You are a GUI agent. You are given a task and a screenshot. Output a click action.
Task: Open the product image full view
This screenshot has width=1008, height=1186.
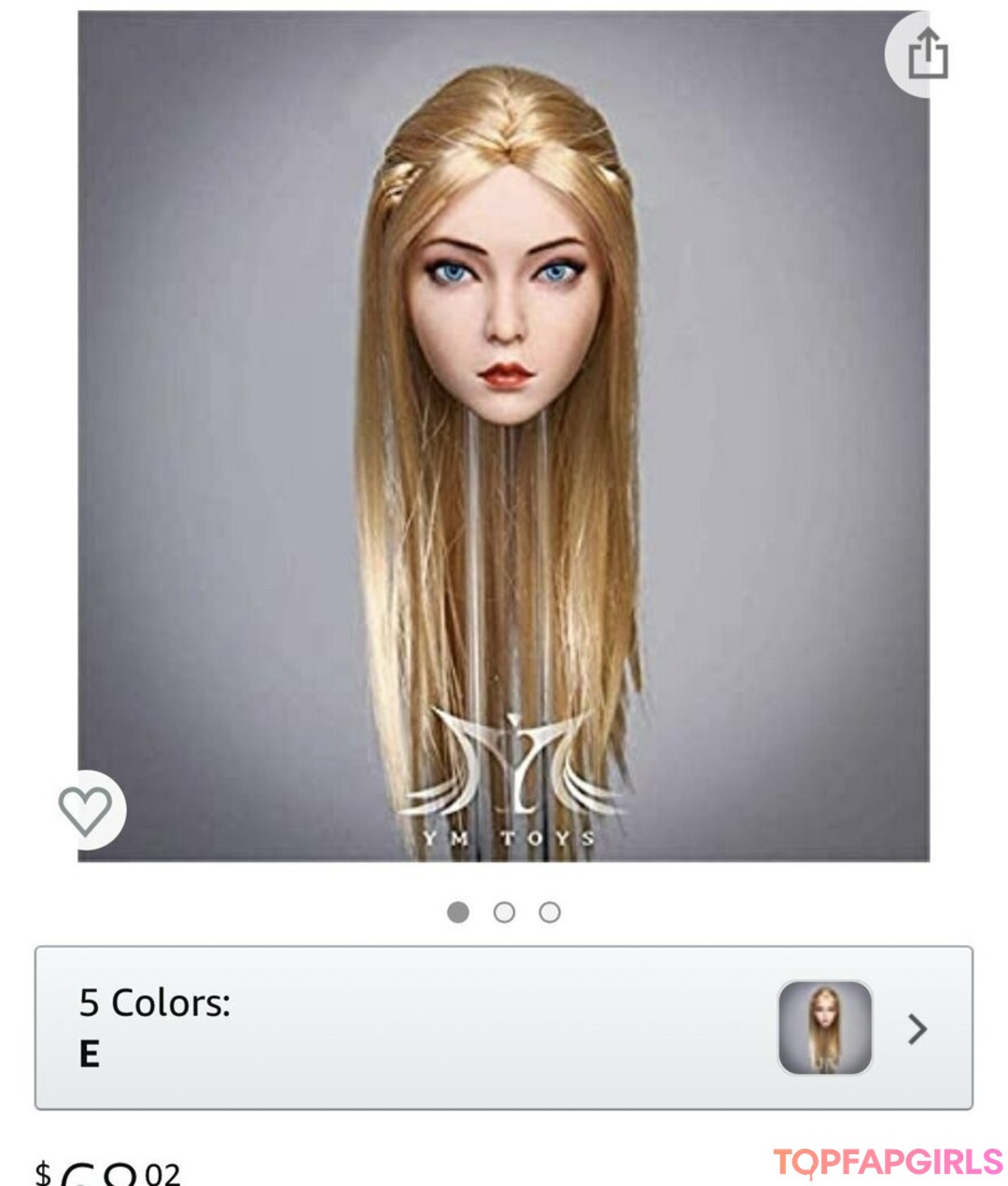503,436
